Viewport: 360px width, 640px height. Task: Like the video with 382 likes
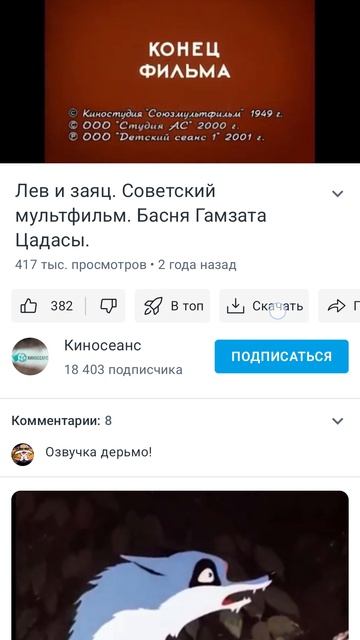48,306
